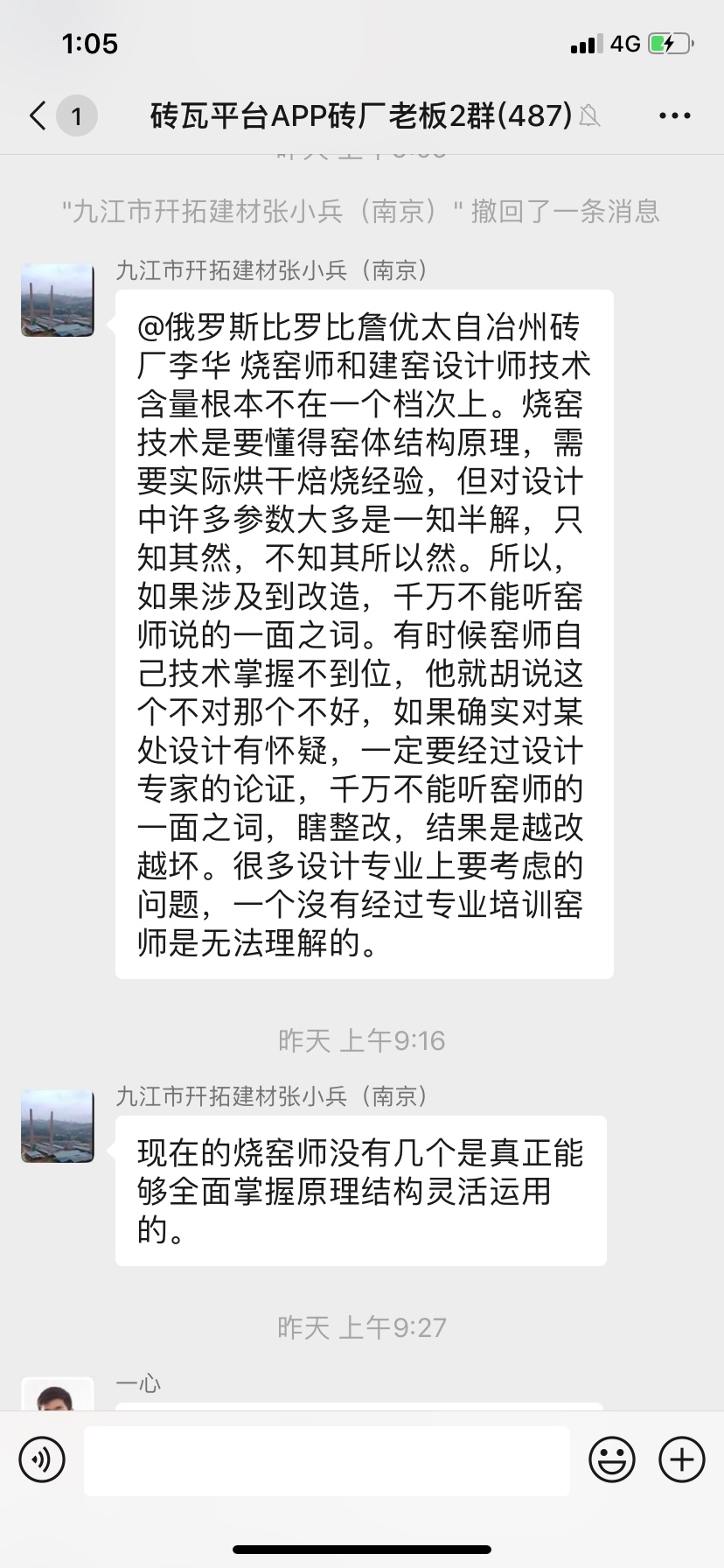
Task: View profile of user 一心
Action: (x=58, y=1395)
